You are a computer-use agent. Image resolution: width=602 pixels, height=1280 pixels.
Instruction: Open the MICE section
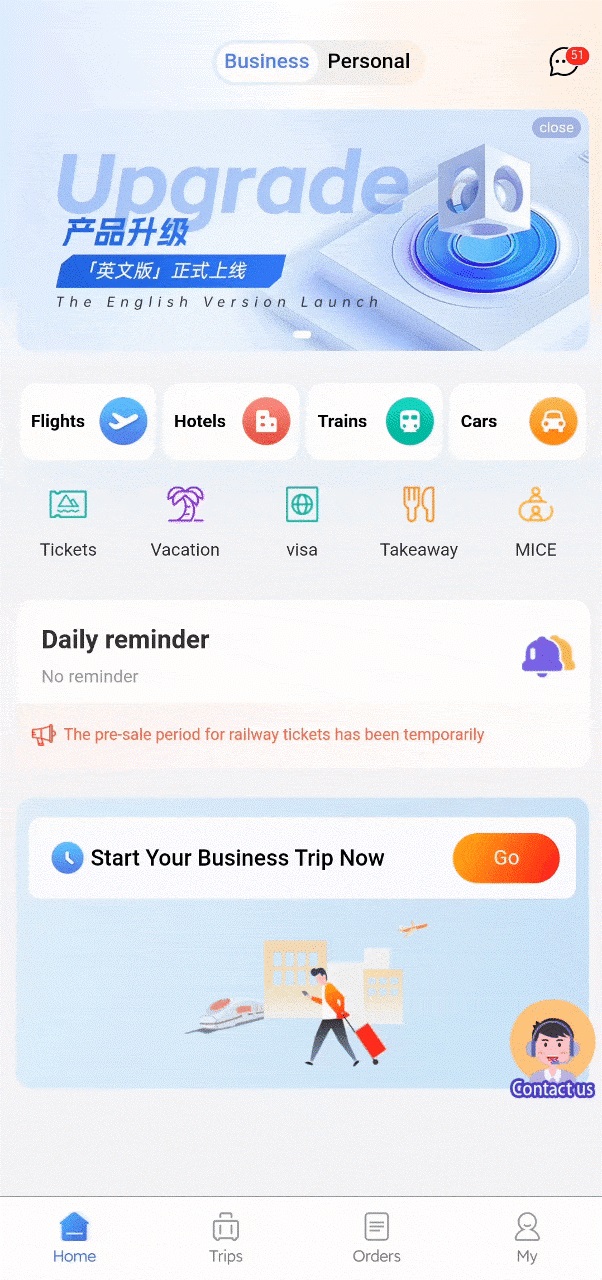pyautogui.click(x=536, y=522)
